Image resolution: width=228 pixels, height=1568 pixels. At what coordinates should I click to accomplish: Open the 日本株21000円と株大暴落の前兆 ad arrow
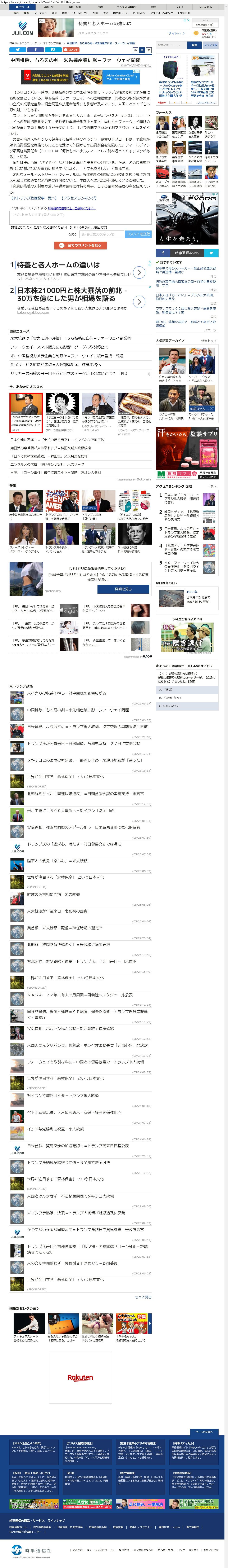[x=139, y=302]
